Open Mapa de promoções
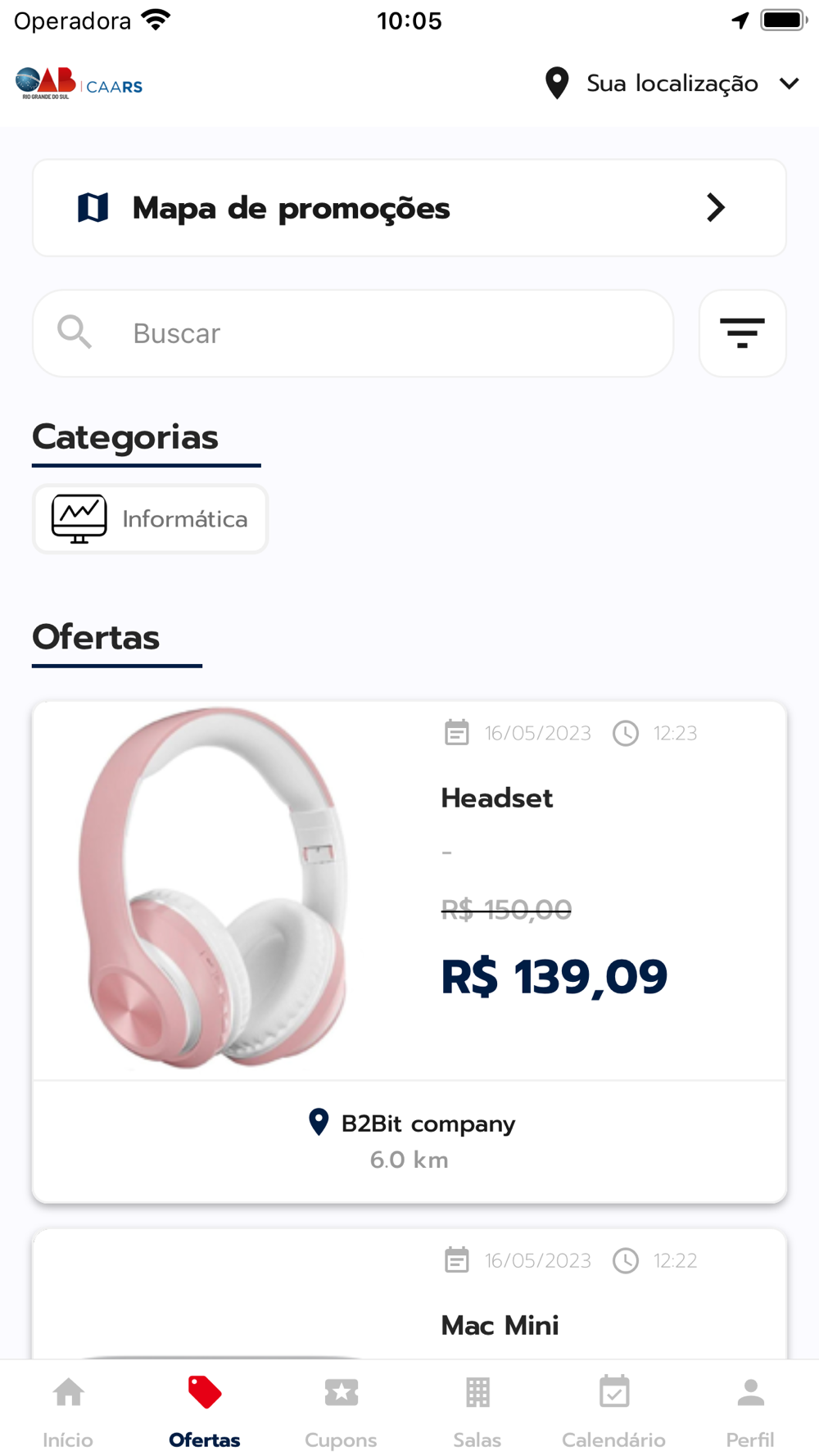Image resolution: width=819 pixels, height=1456 pixels. click(409, 208)
